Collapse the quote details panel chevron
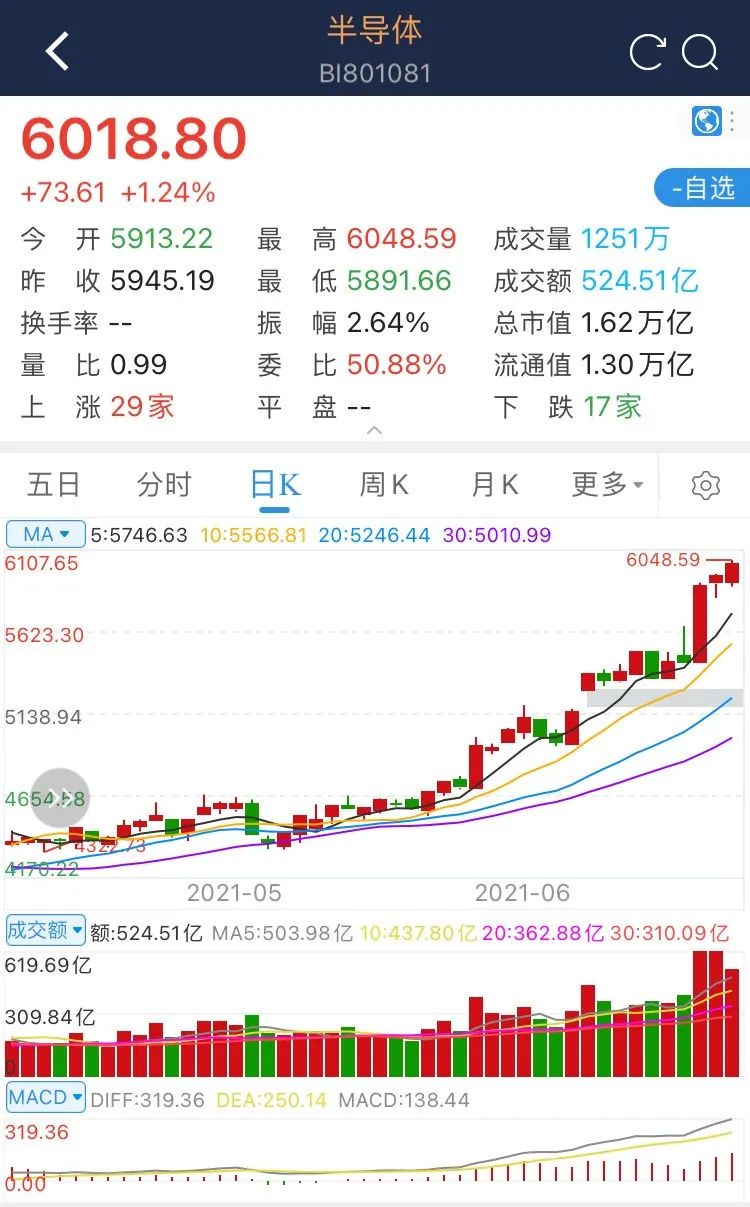750x1207 pixels. (x=375, y=431)
